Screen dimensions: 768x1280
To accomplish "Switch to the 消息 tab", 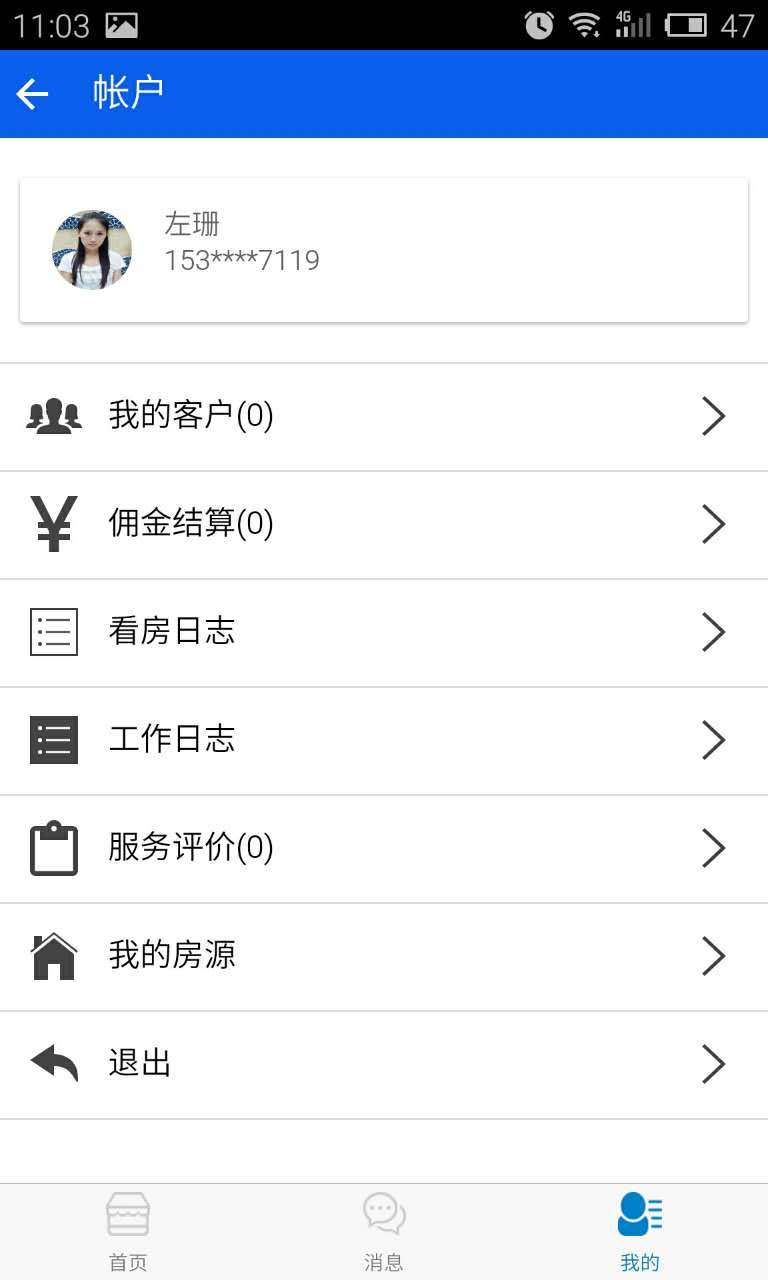I will tap(384, 1232).
